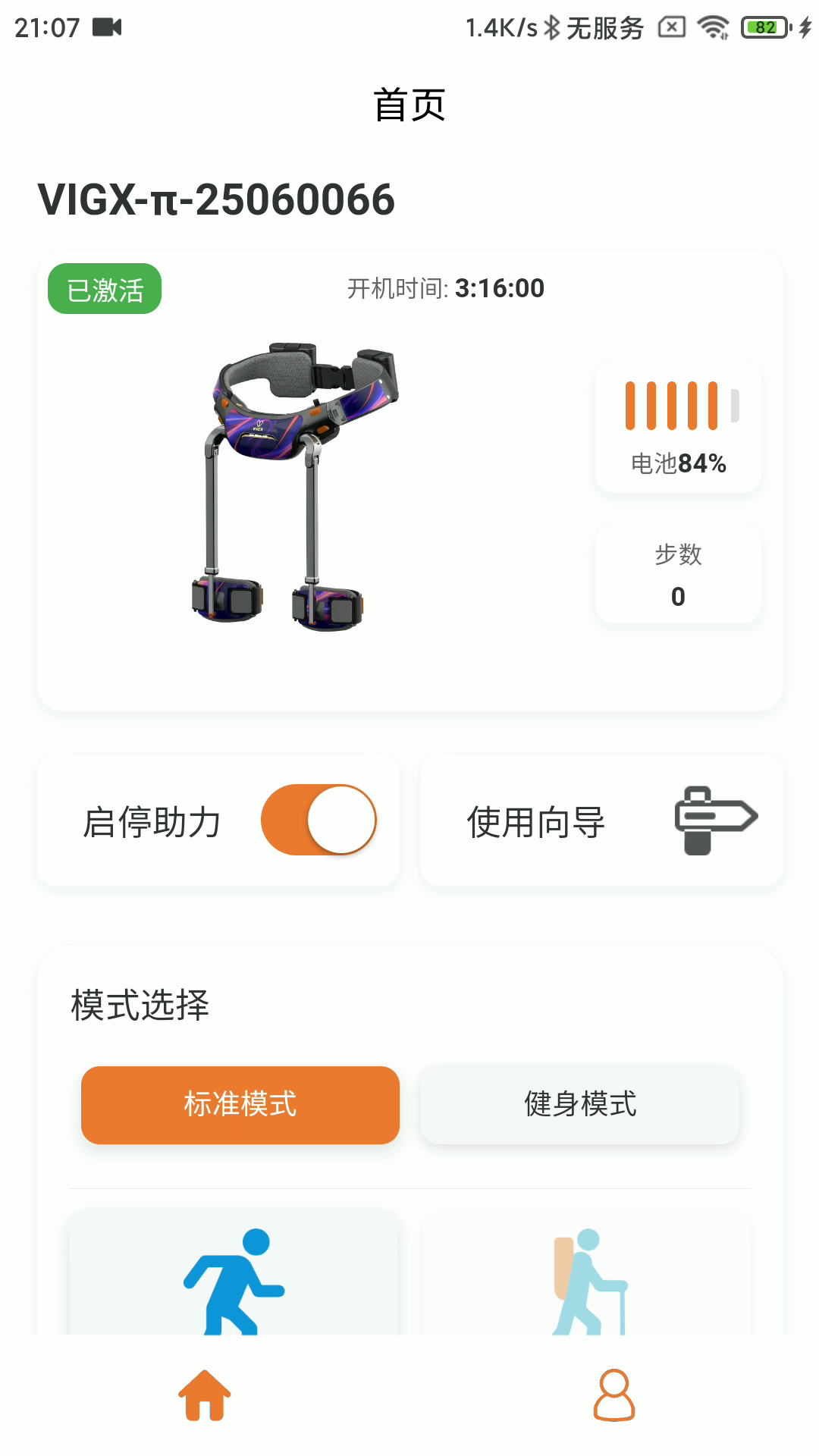Screen dimensions: 819x1456
Task: Select the 标准模式 mode tab
Action: click(x=240, y=1105)
